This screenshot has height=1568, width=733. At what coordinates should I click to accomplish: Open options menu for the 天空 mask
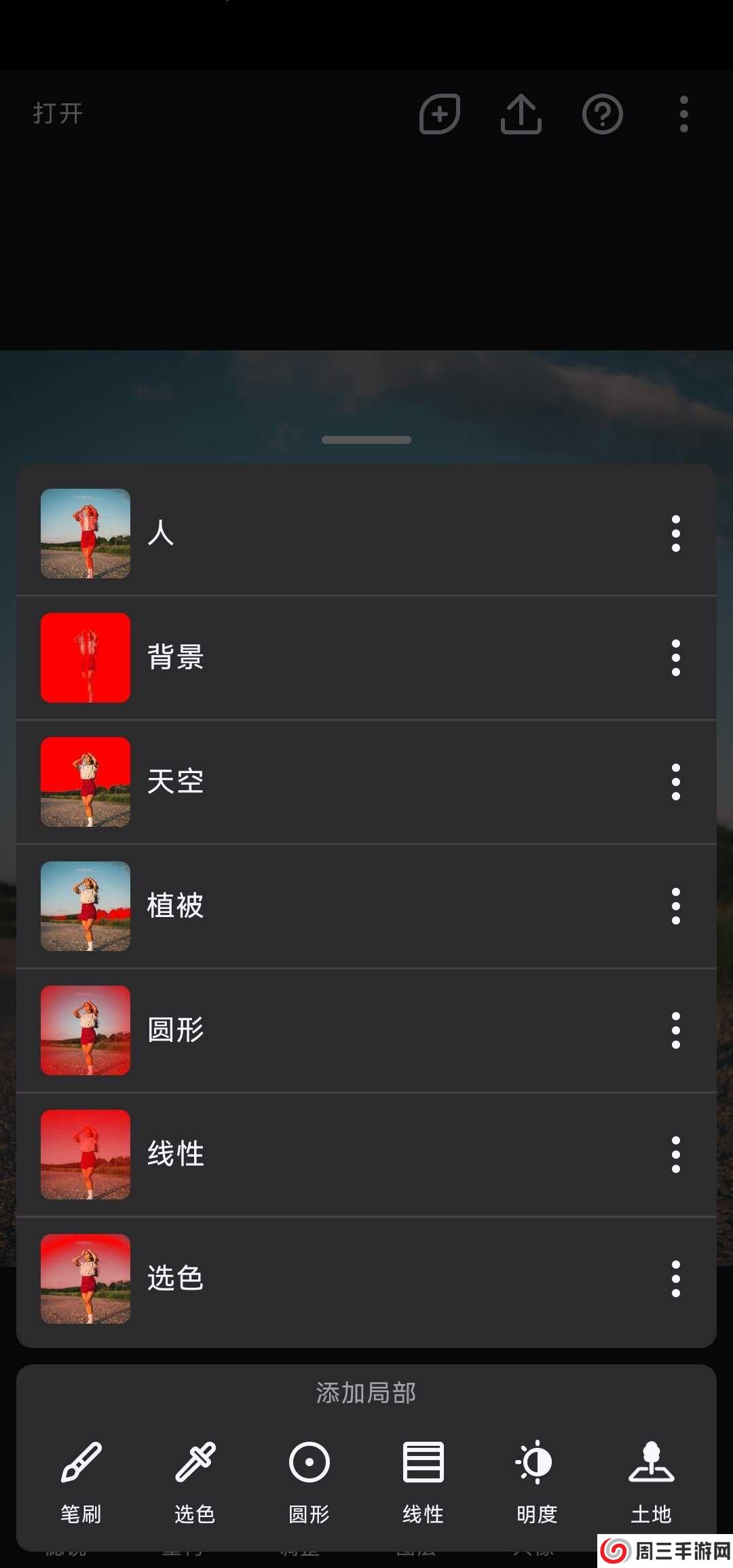(x=675, y=782)
